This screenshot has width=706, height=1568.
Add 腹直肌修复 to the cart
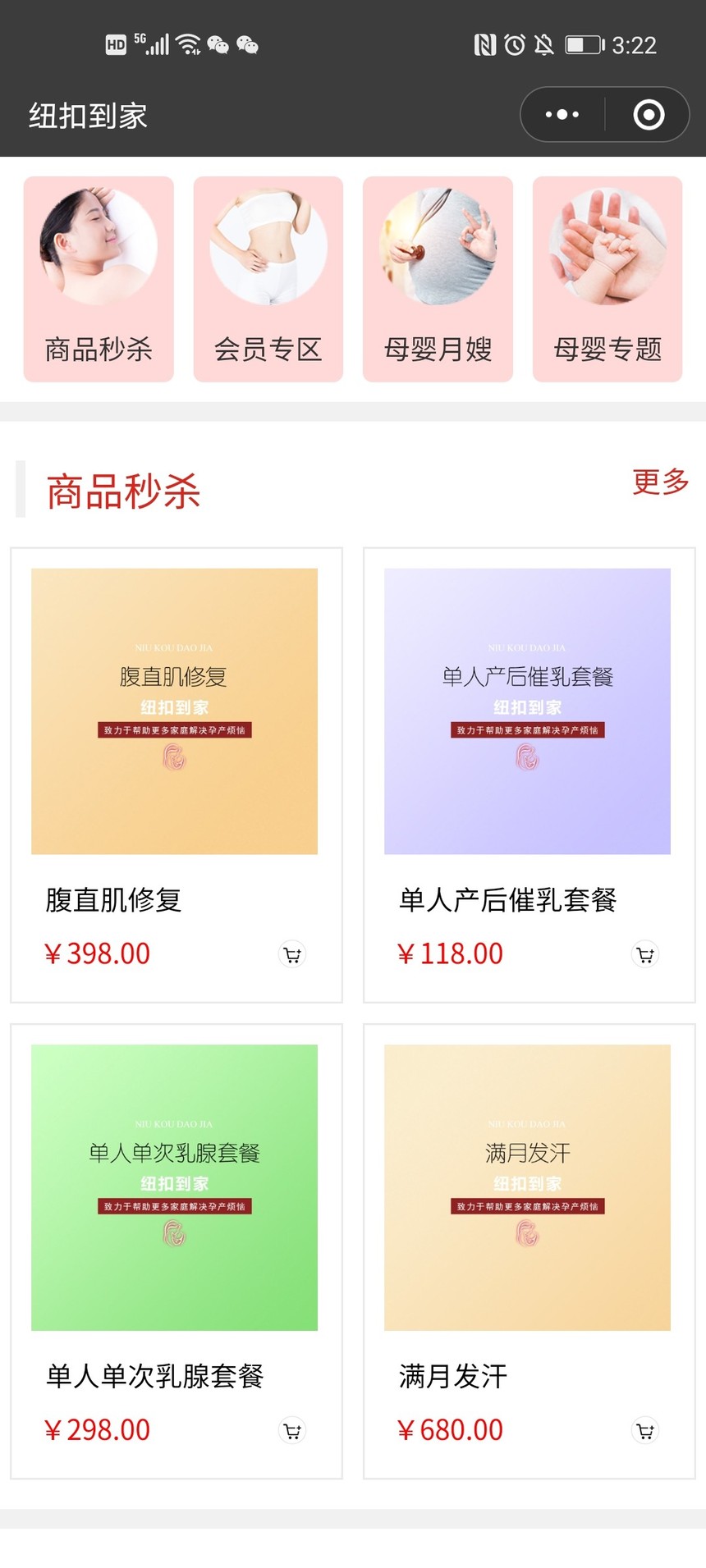click(x=292, y=954)
